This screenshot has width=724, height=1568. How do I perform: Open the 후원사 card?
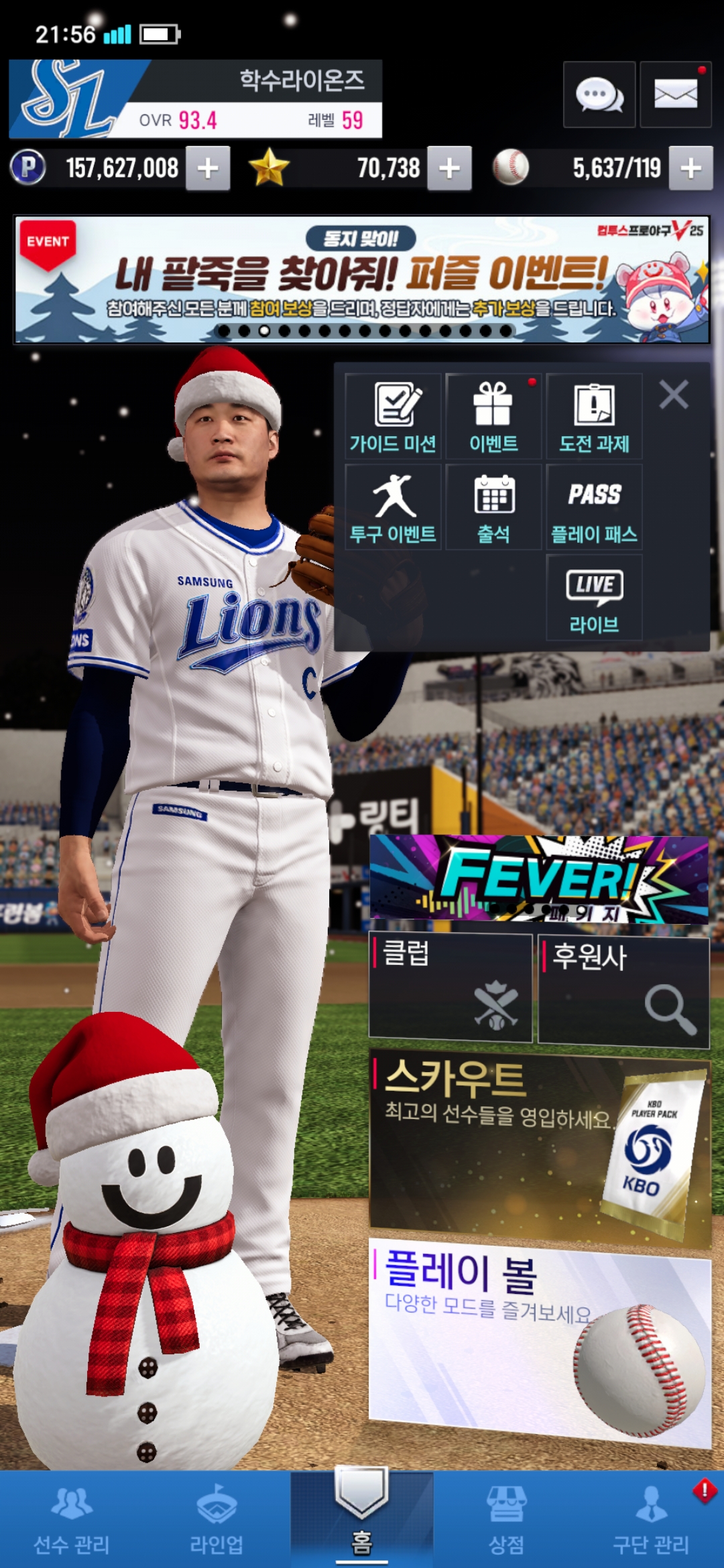coord(623,991)
